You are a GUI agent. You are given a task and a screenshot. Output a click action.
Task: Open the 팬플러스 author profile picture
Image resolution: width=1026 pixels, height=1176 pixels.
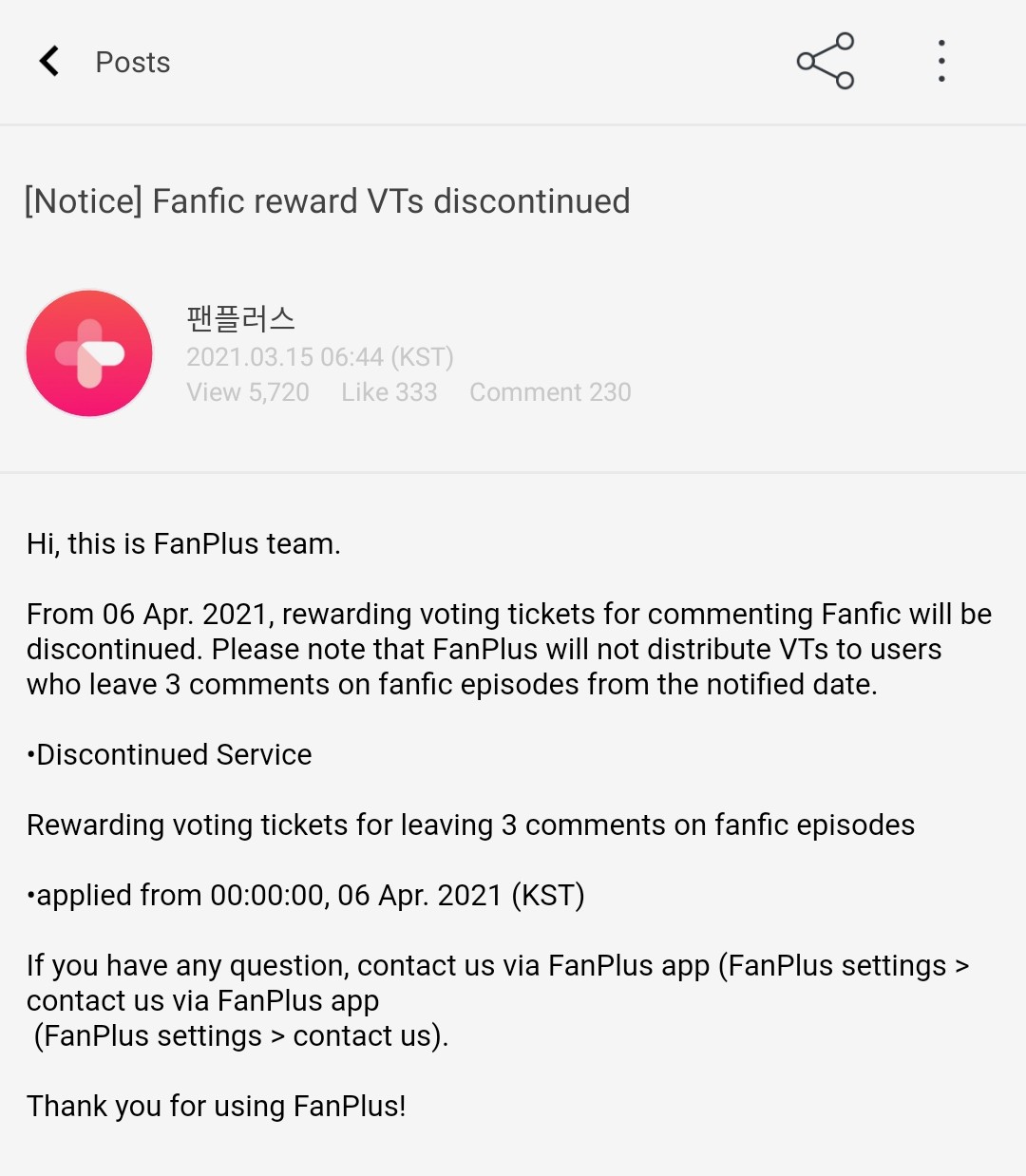(x=89, y=353)
